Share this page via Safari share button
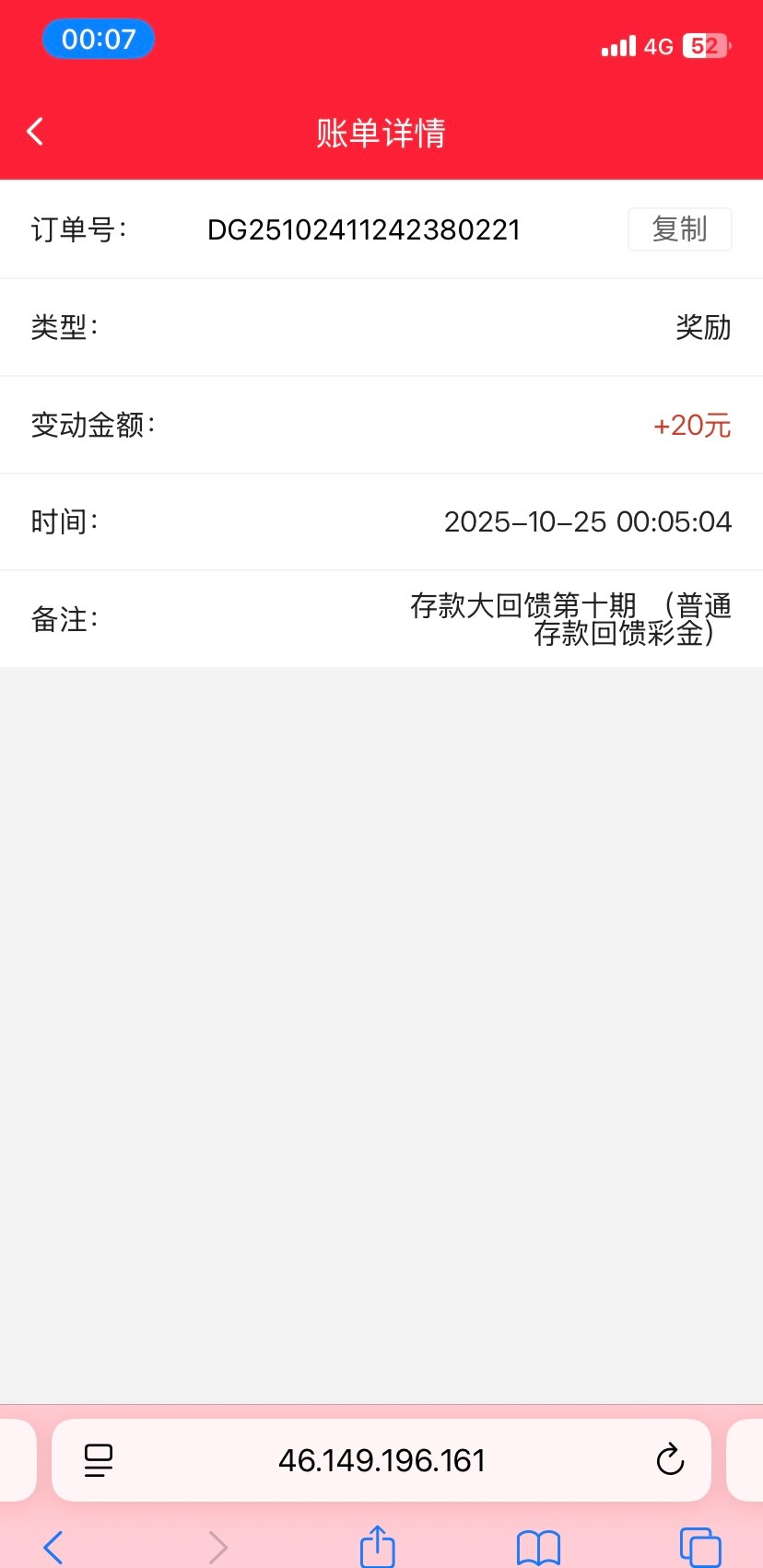Image resolution: width=763 pixels, height=1568 pixels. pos(377,1546)
